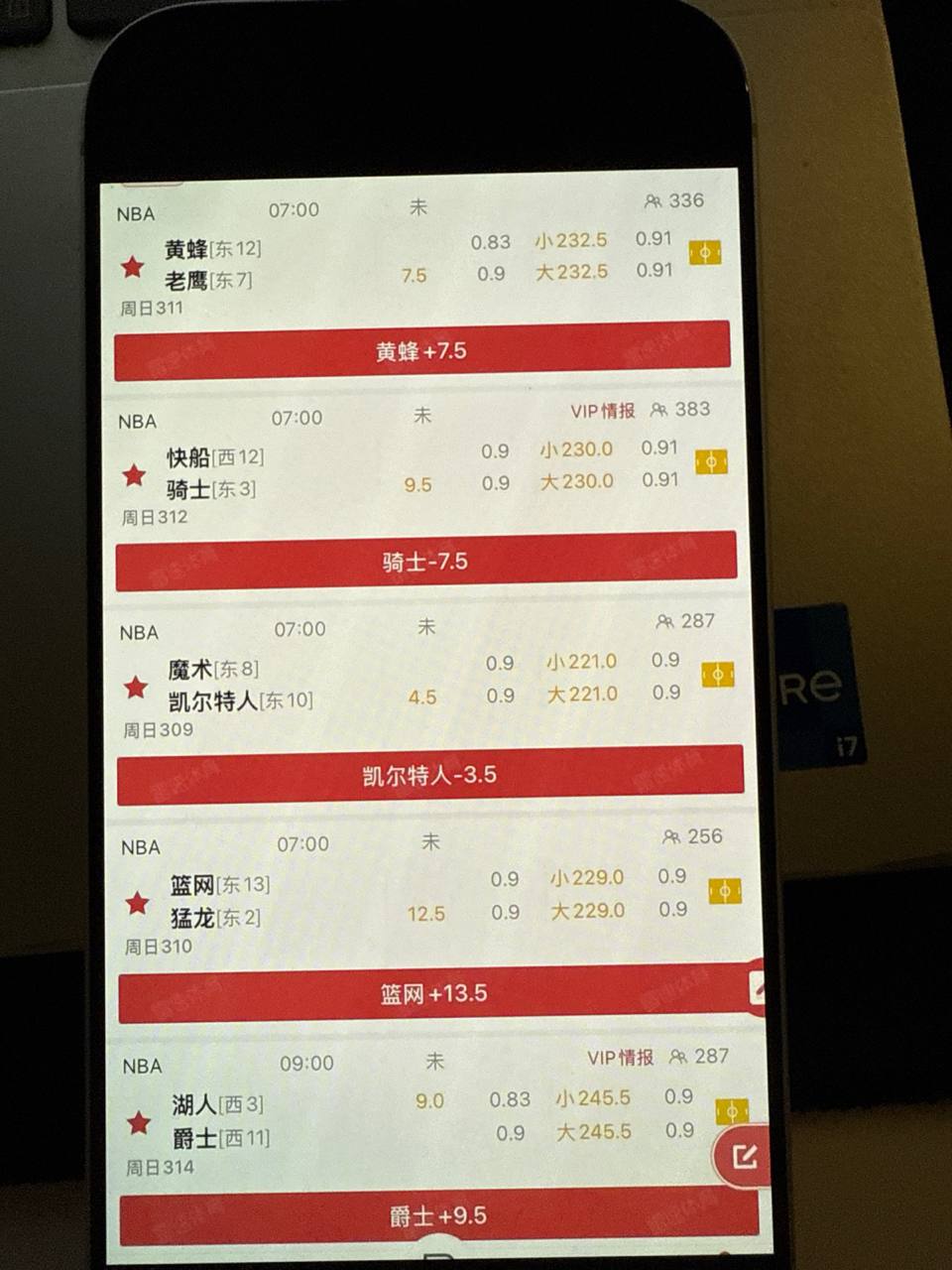Image resolution: width=952 pixels, height=1270 pixels.
Task: Tap the 篮网+13.5 red button
Action: [x=432, y=994]
